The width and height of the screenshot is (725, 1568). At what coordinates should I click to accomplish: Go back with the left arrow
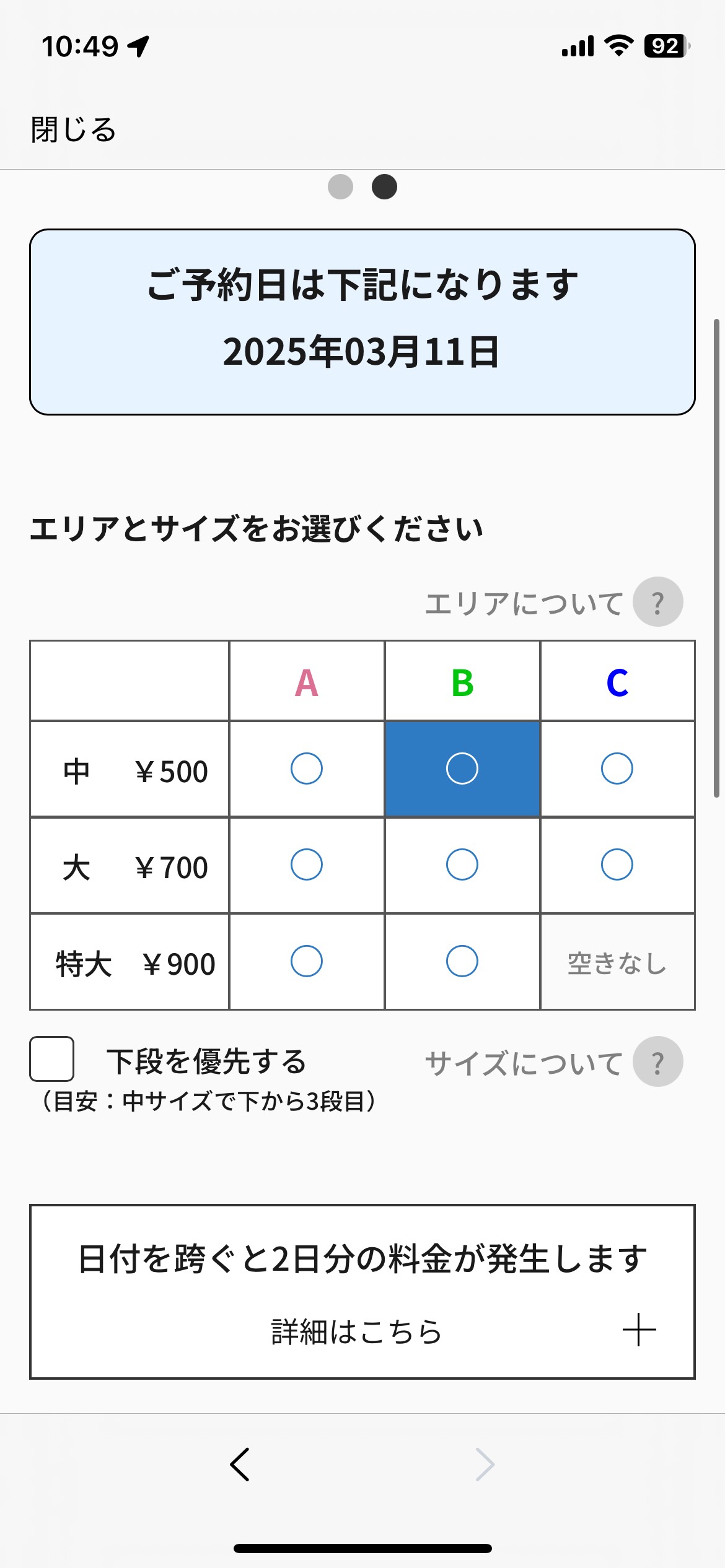(x=240, y=1464)
